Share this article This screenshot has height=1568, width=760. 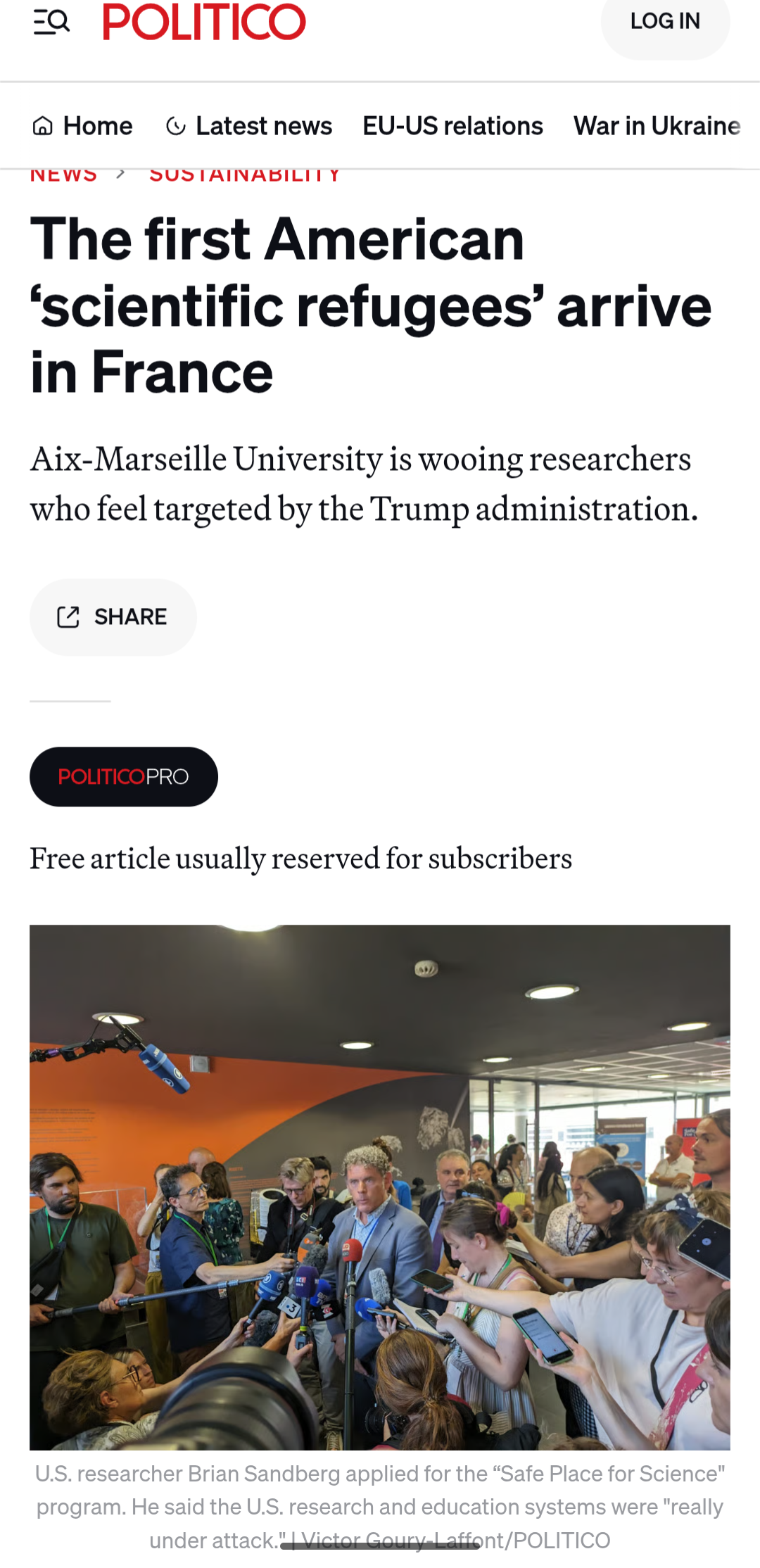click(x=113, y=617)
